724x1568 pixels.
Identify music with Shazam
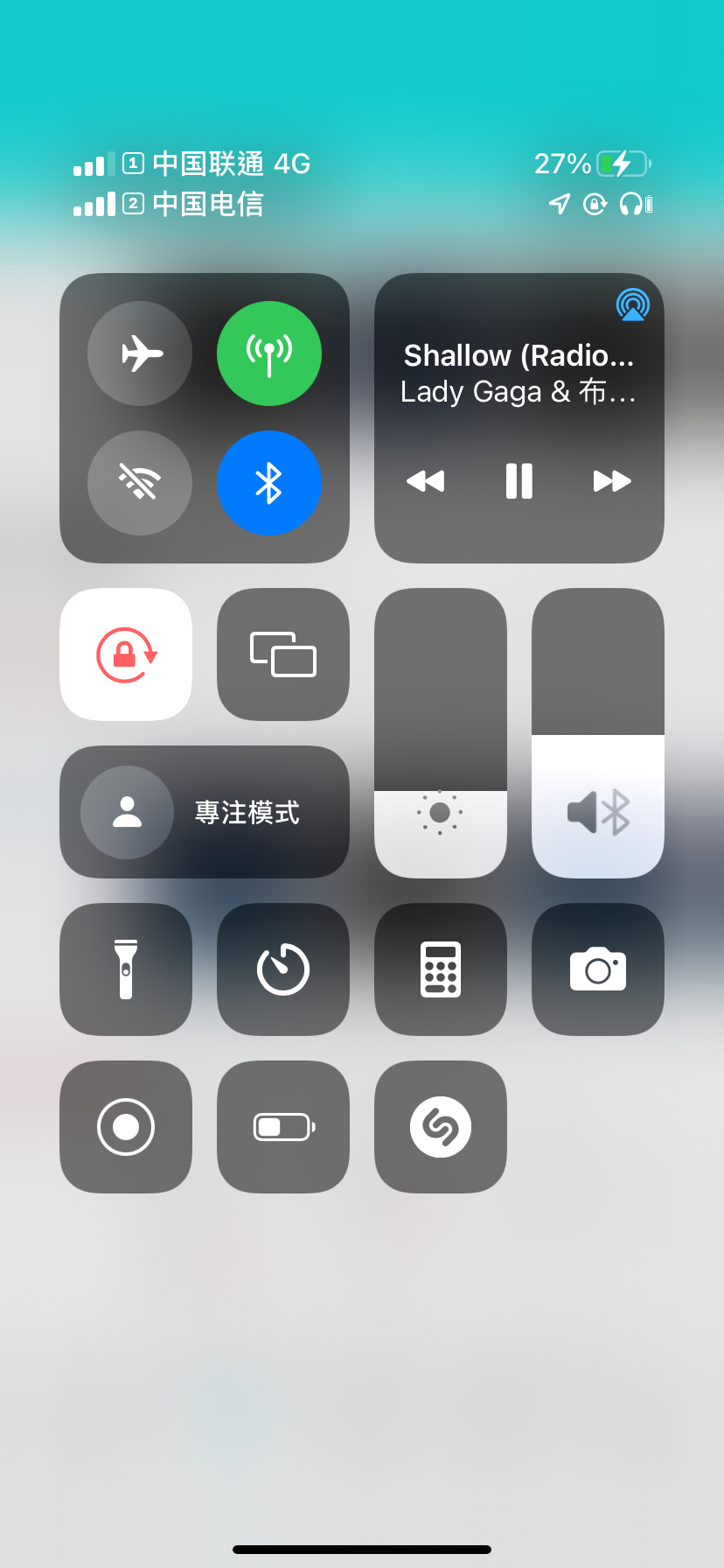(x=441, y=1127)
